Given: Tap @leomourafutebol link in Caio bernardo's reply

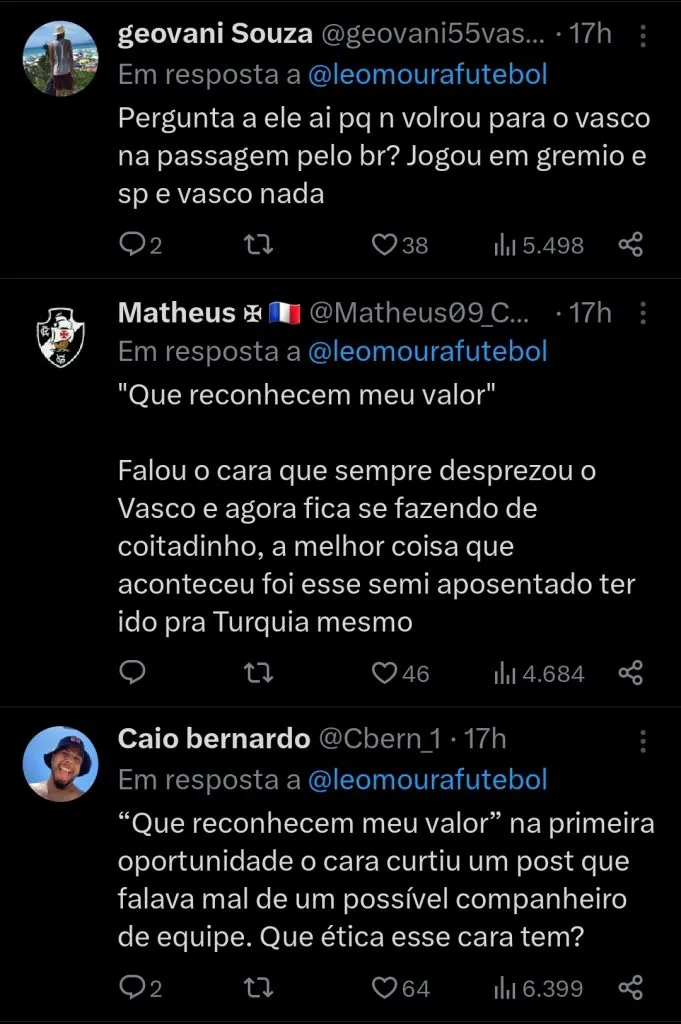Looking at the screenshot, I should tap(428, 779).
